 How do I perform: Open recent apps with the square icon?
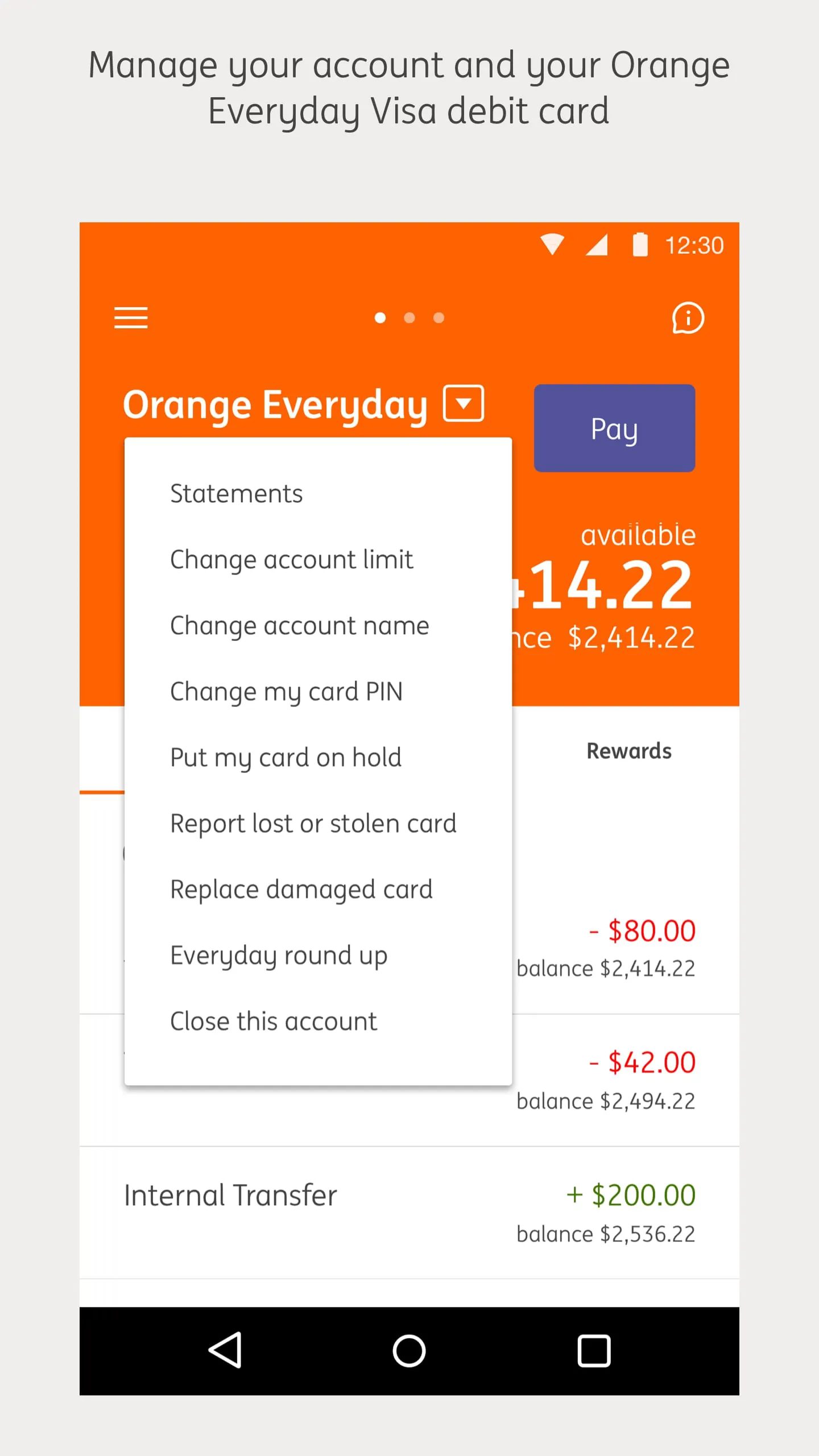point(594,1350)
